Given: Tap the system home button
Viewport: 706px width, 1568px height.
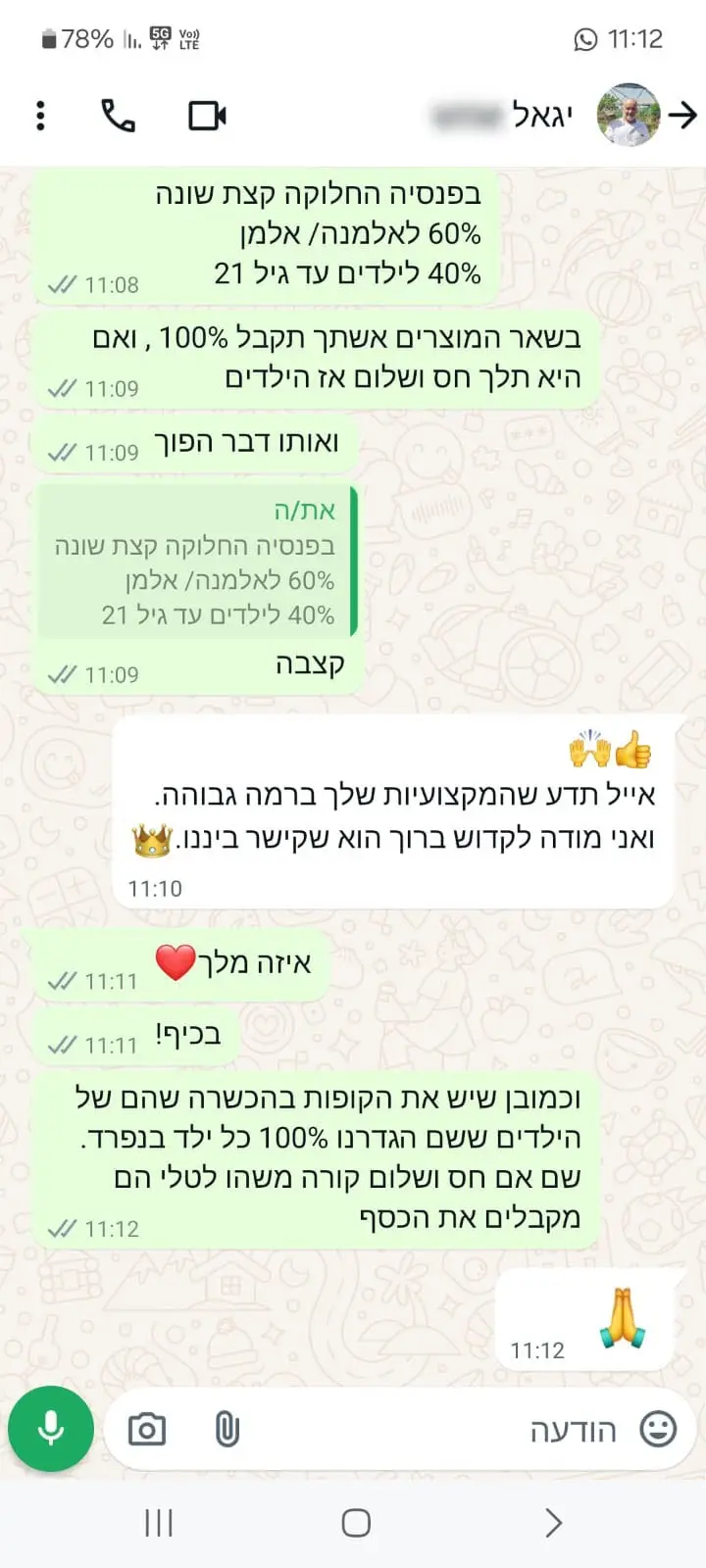Looking at the screenshot, I should 355,1523.
